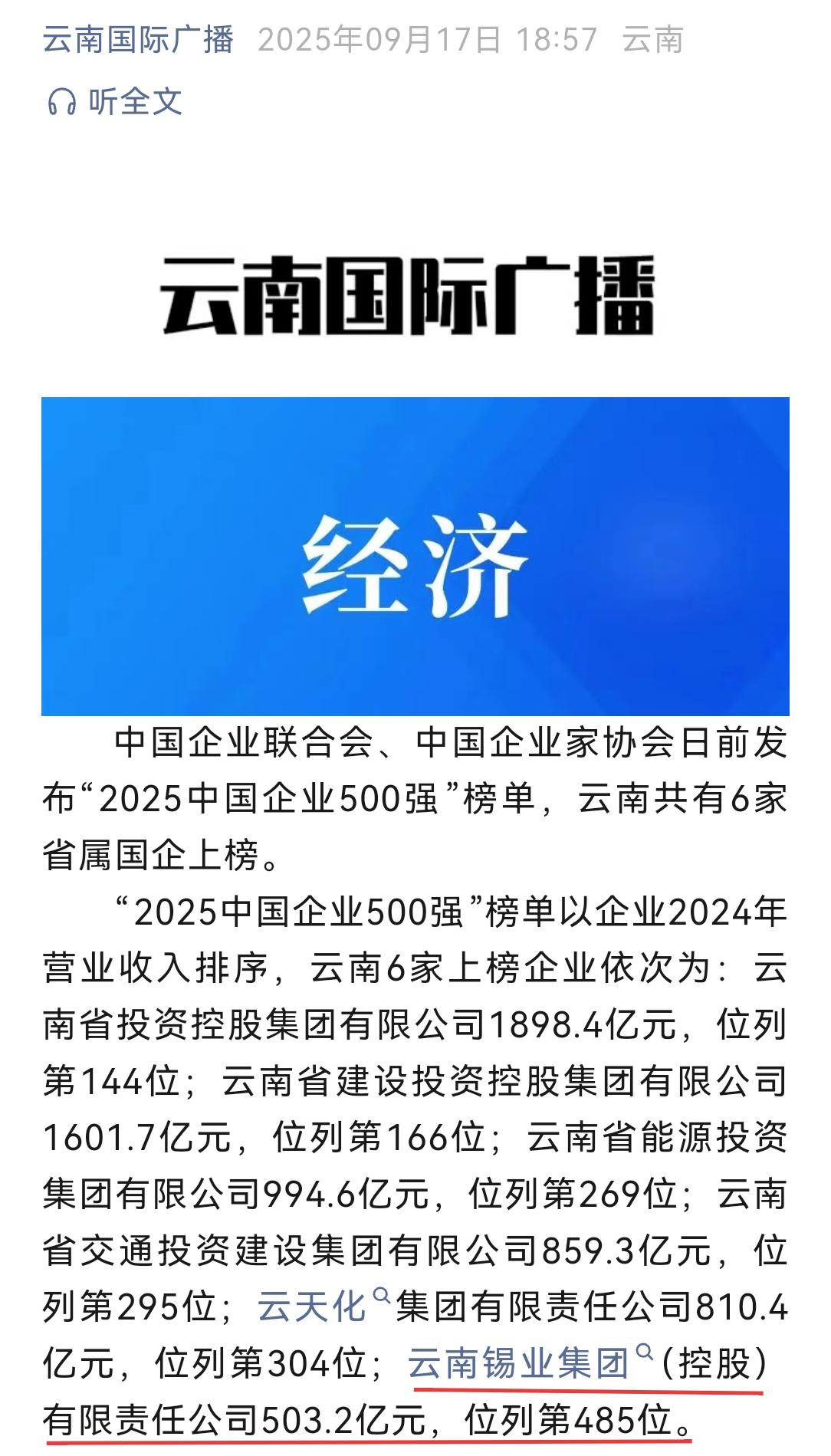The width and height of the screenshot is (831, 1456).
Task: Open the 云天化 search link
Action: [x=313, y=1306]
